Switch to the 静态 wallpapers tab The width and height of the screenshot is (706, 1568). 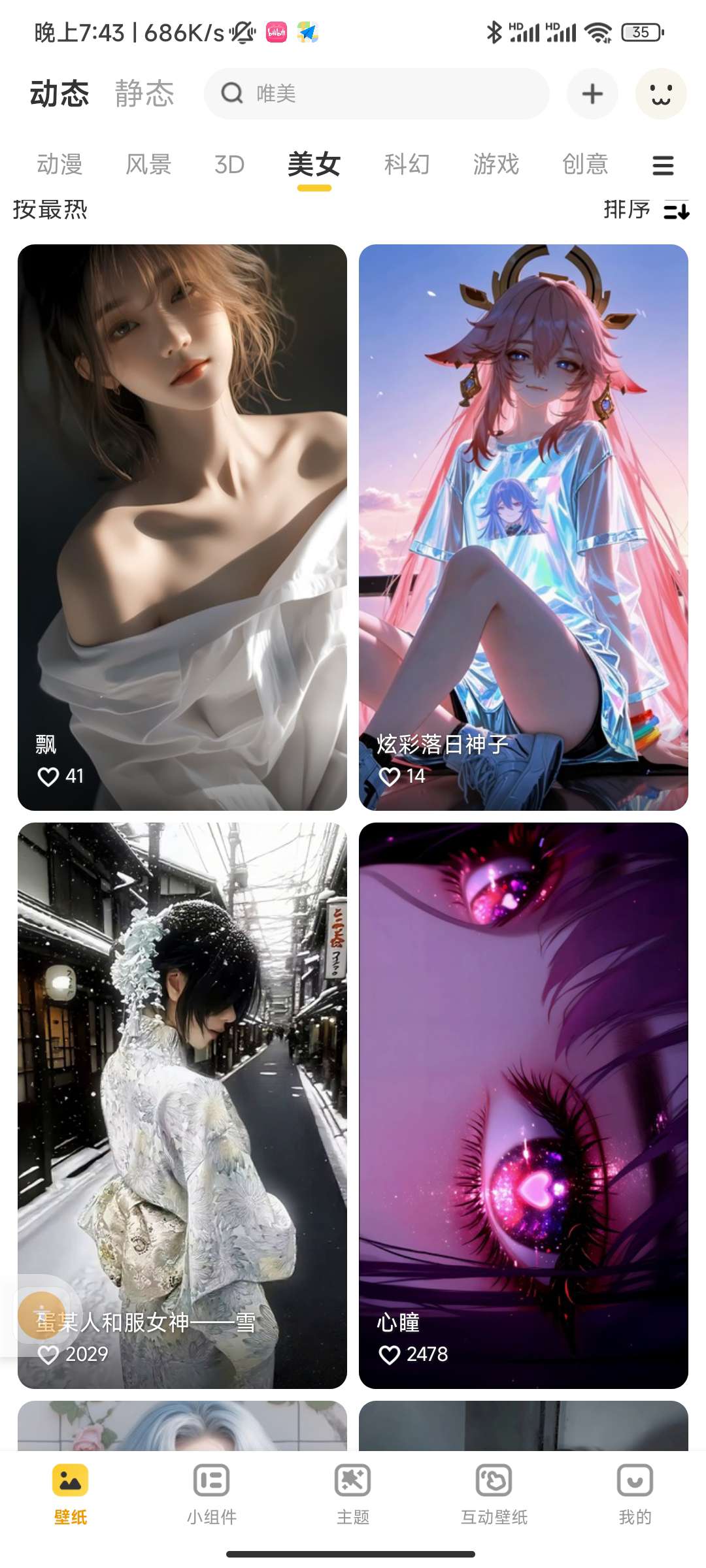click(144, 93)
